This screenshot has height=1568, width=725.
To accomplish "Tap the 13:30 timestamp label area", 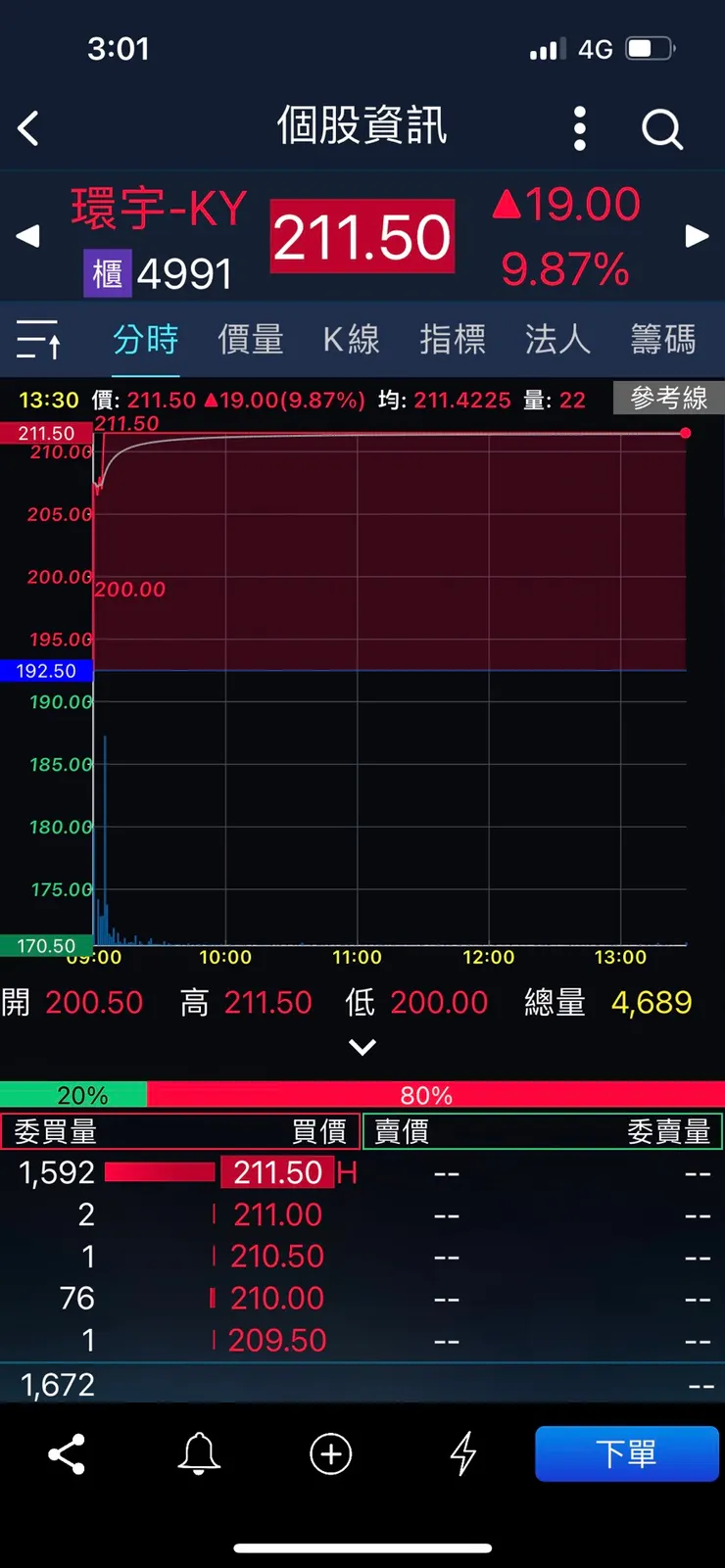I will click(41, 399).
